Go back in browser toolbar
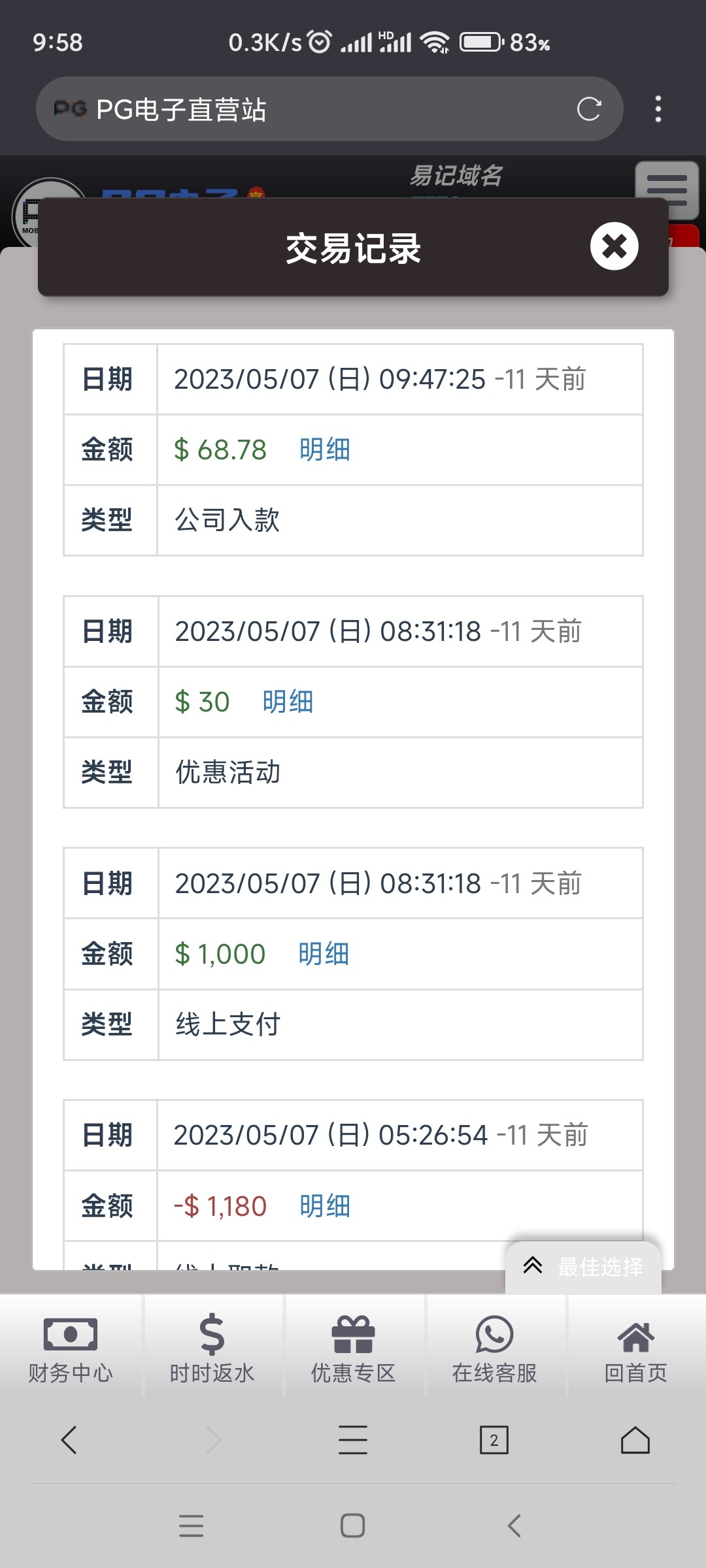The width and height of the screenshot is (706, 1568). pyautogui.click(x=69, y=1440)
